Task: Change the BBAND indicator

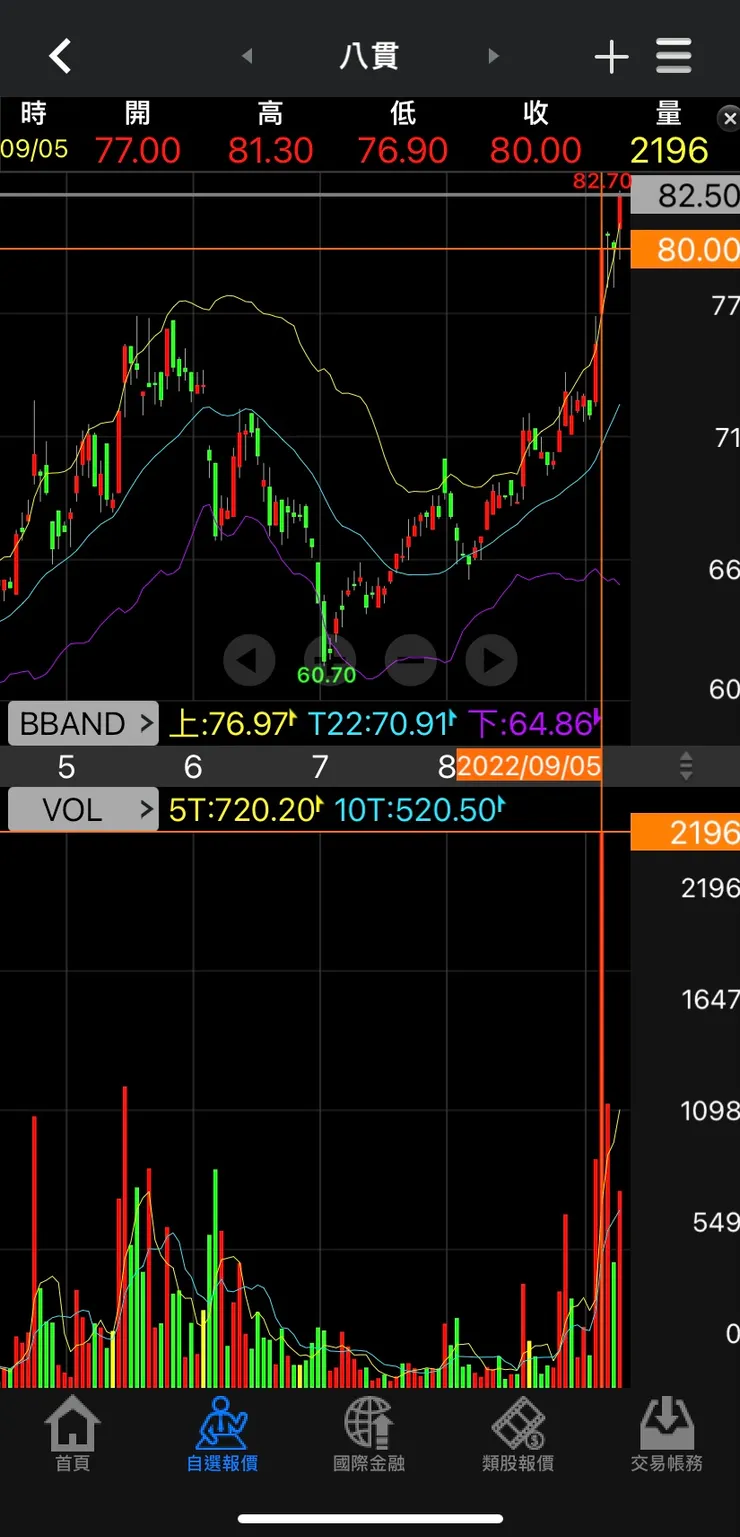Action: coord(83,723)
